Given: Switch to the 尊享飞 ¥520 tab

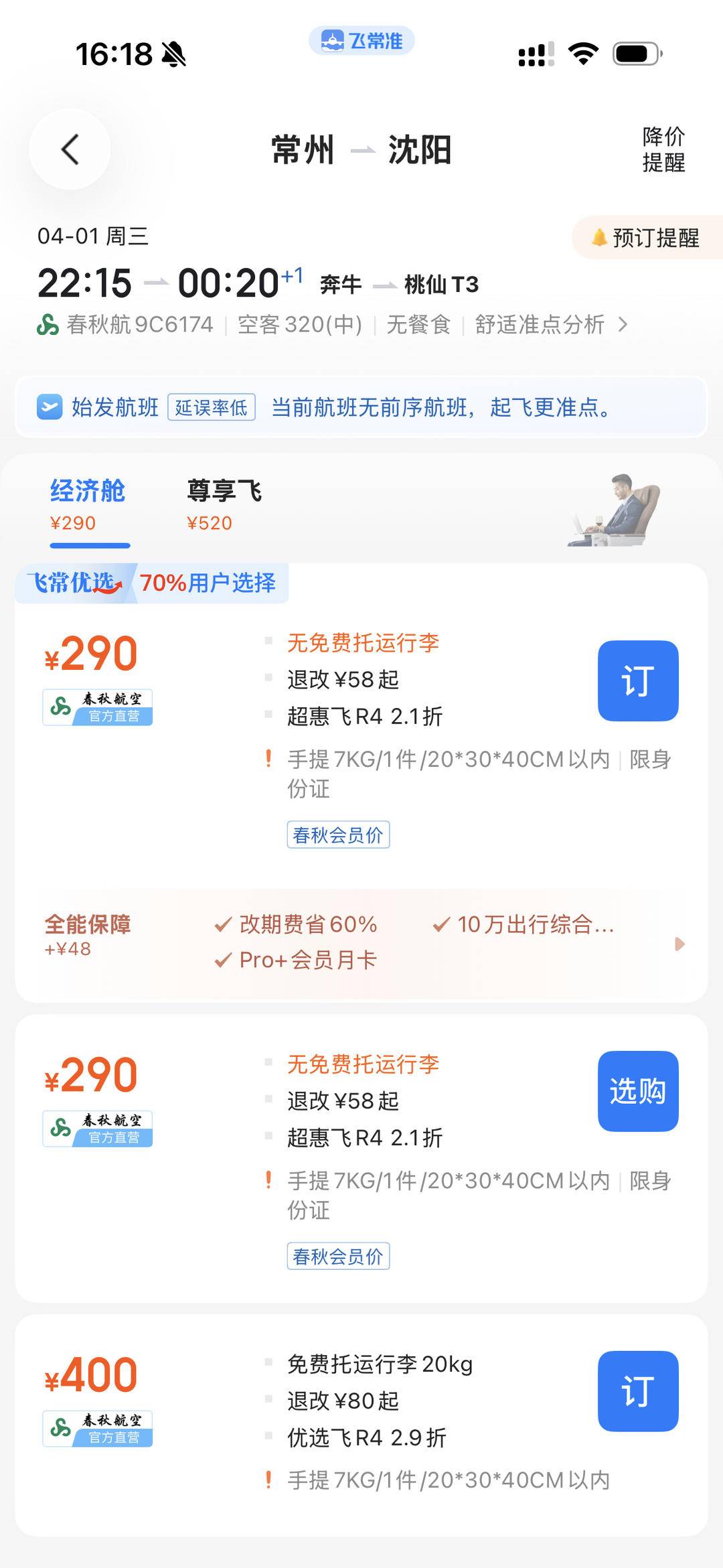Looking at the screenshot, I should click(x=223, y=504).
